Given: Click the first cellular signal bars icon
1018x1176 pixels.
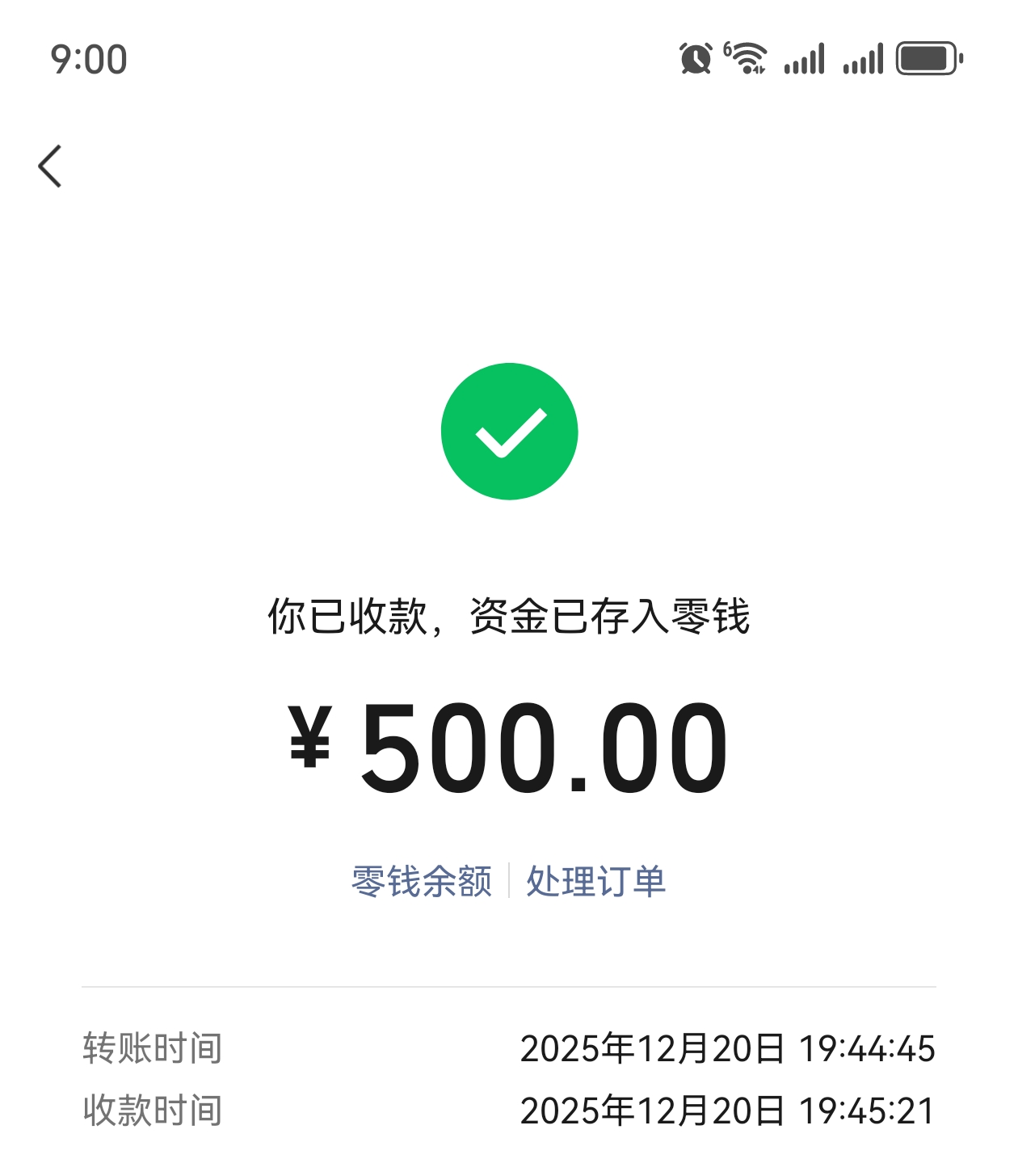Looking at the screenshot, I should 805,58.
